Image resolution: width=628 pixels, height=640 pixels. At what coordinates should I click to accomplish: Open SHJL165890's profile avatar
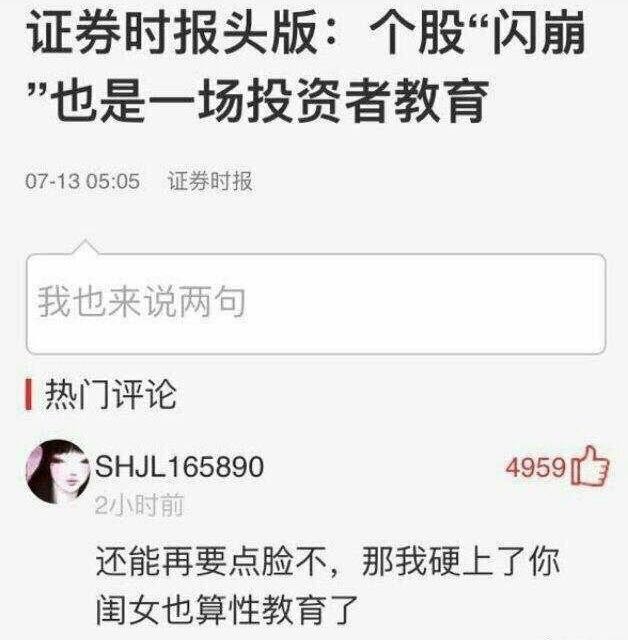58,472
